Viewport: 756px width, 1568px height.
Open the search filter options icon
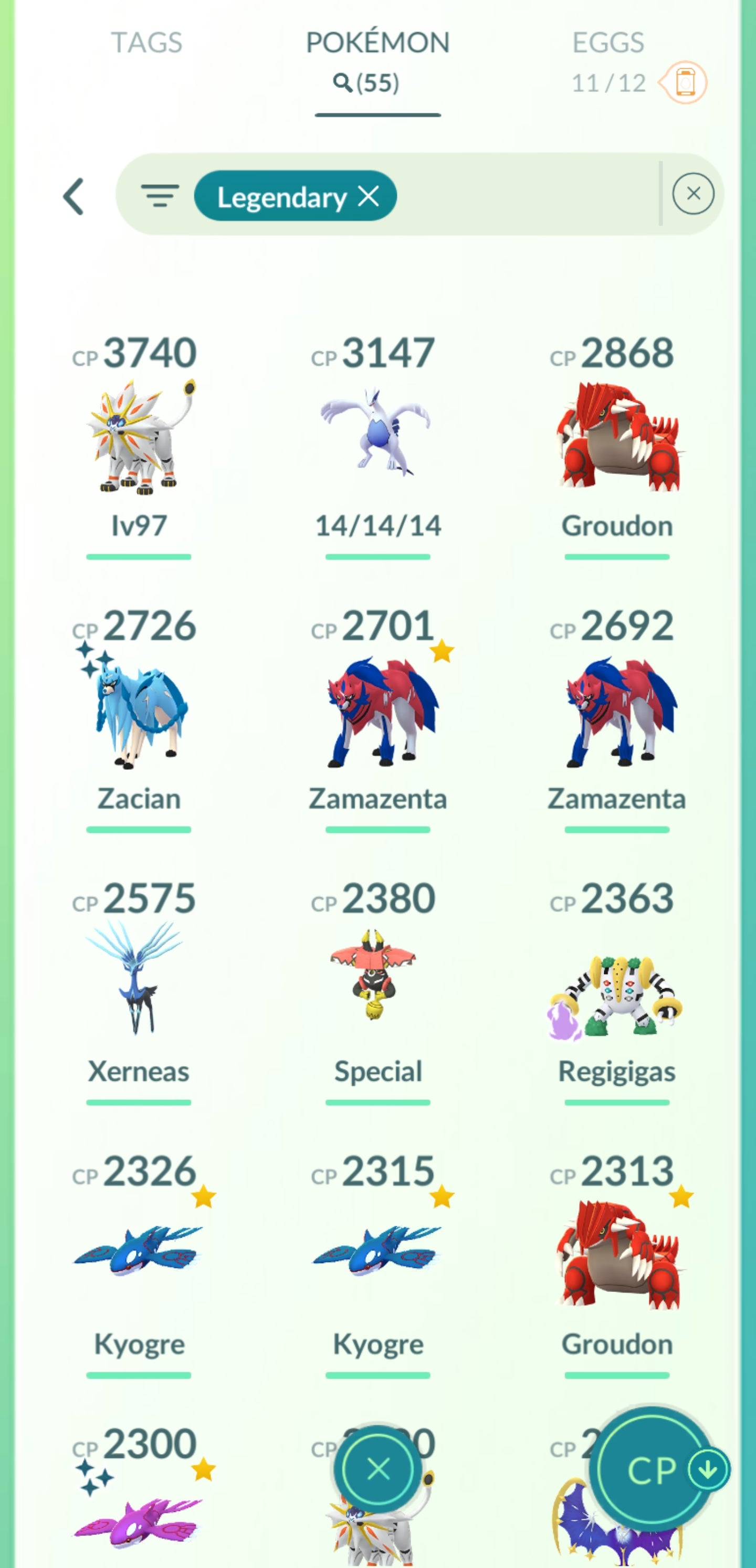tap(160, 196)
